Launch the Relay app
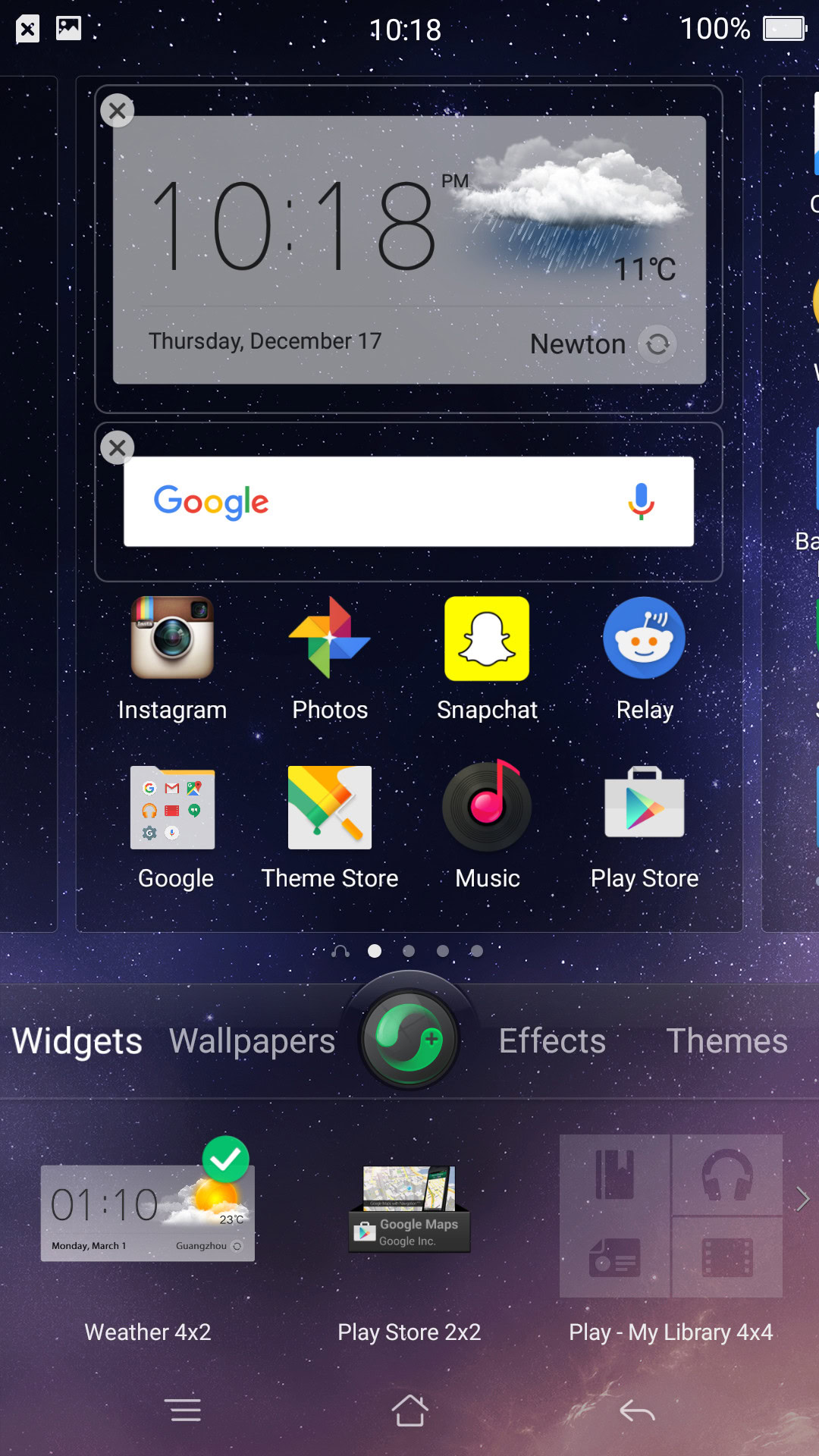 644,638
